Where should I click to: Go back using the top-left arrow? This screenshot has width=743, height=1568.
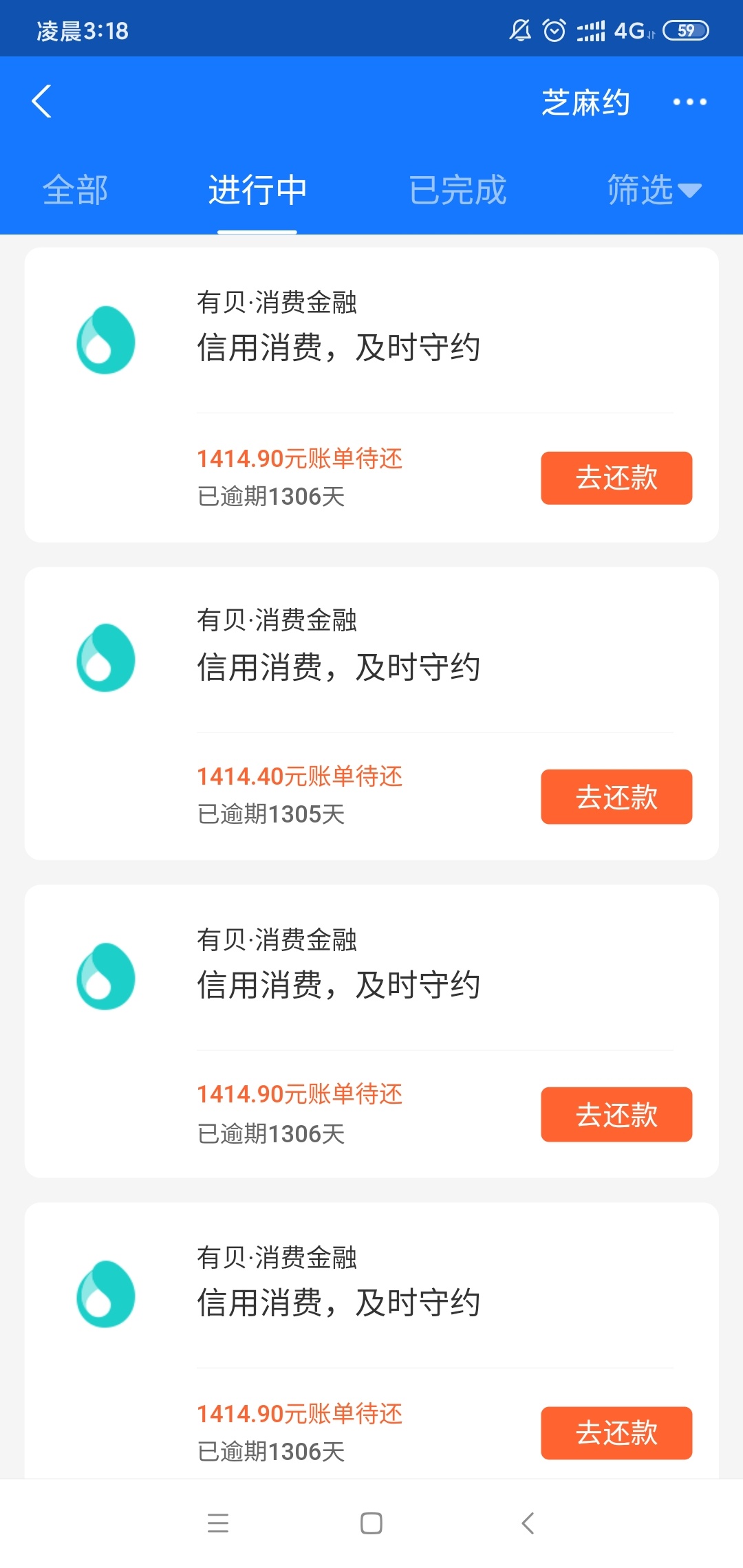41,102
